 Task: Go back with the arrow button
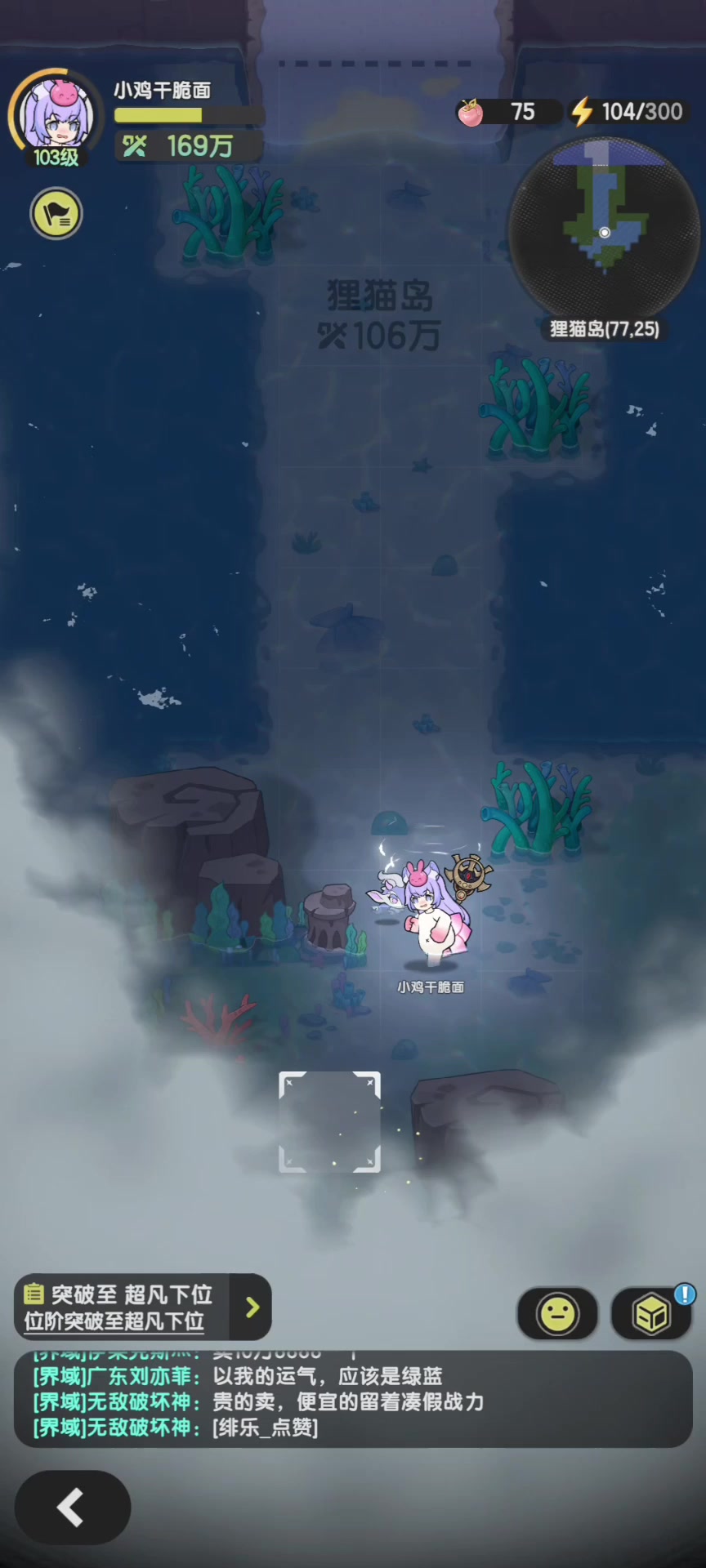[x=73, y=1507]
